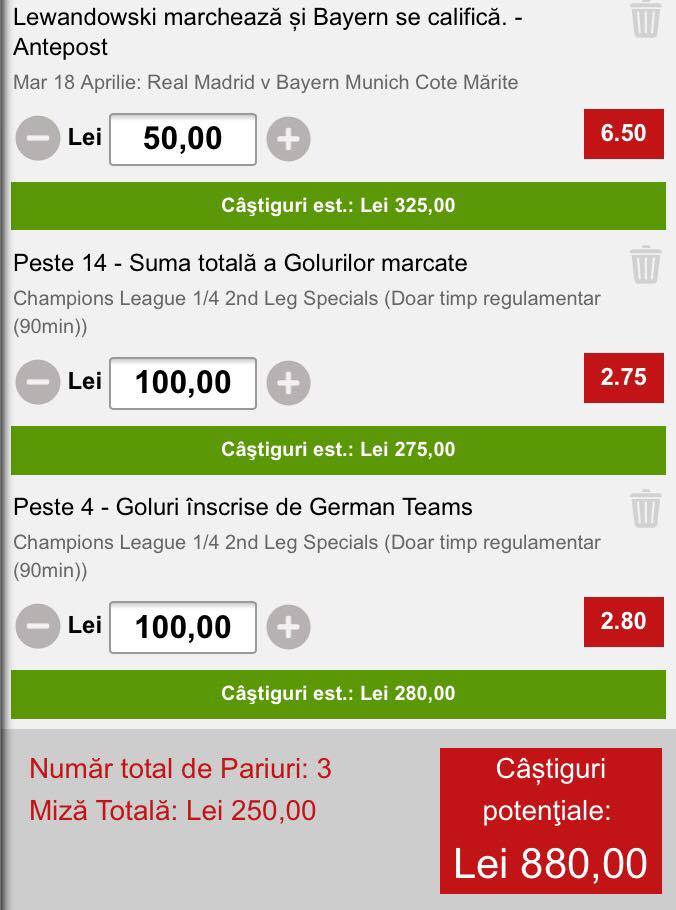Decrease stake on Lewandowski bet
The height and width of the screenshot is (910, 676).
pyautogui.click(x=38, y=139)
